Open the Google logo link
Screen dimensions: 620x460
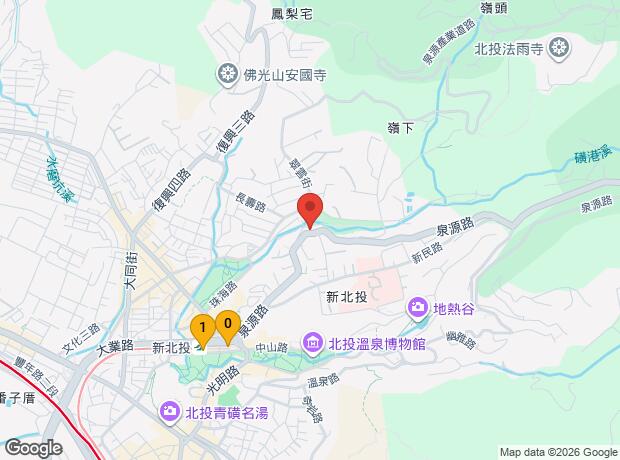33,446
